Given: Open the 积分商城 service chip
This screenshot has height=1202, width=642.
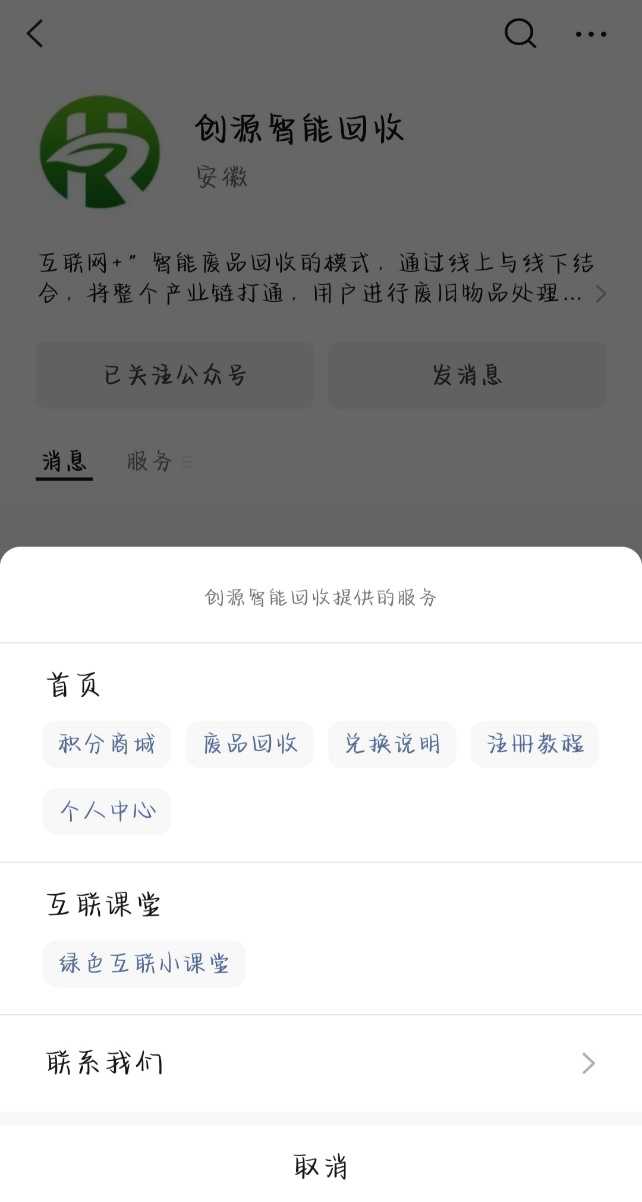Looking at the screenshot, I should 107,744.
